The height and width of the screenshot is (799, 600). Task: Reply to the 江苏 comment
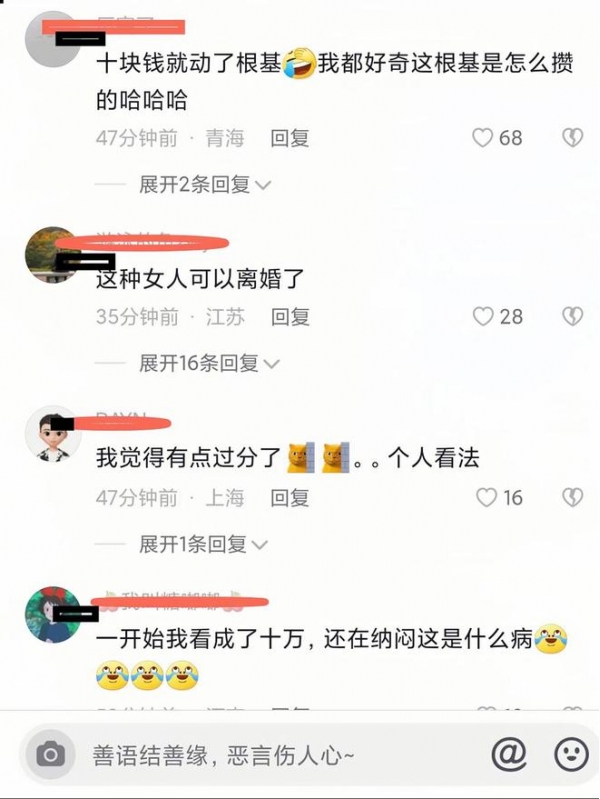[x=290, y=317]
